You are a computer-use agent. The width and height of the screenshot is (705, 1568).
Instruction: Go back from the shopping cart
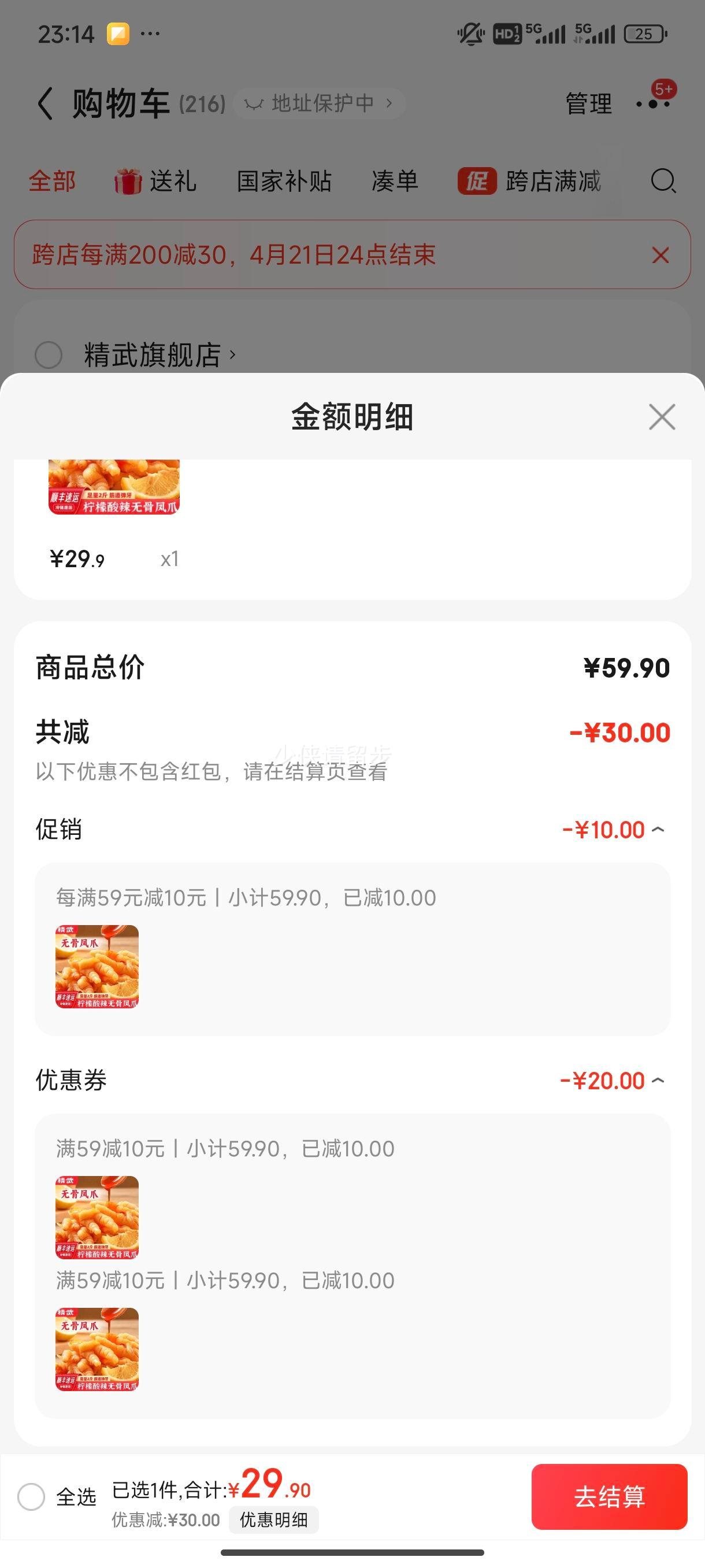coord(46,103)
